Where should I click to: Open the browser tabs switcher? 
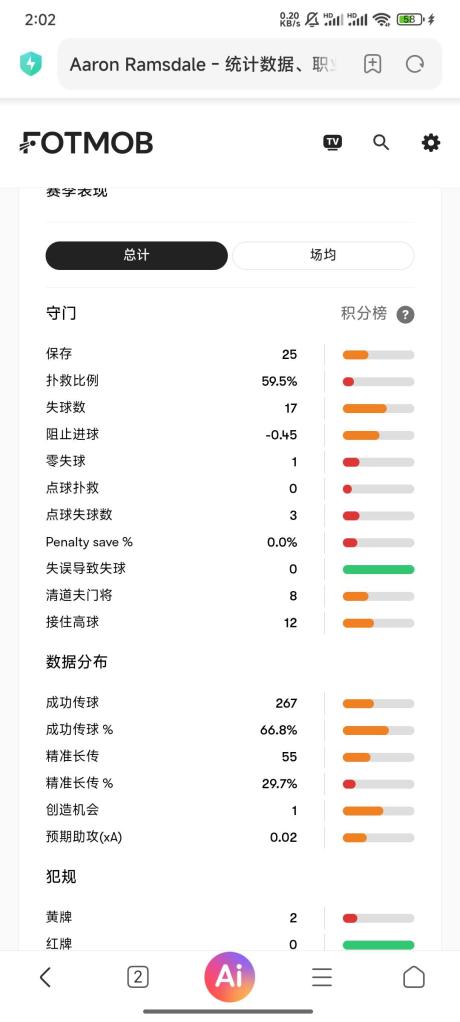coord(137,977)
